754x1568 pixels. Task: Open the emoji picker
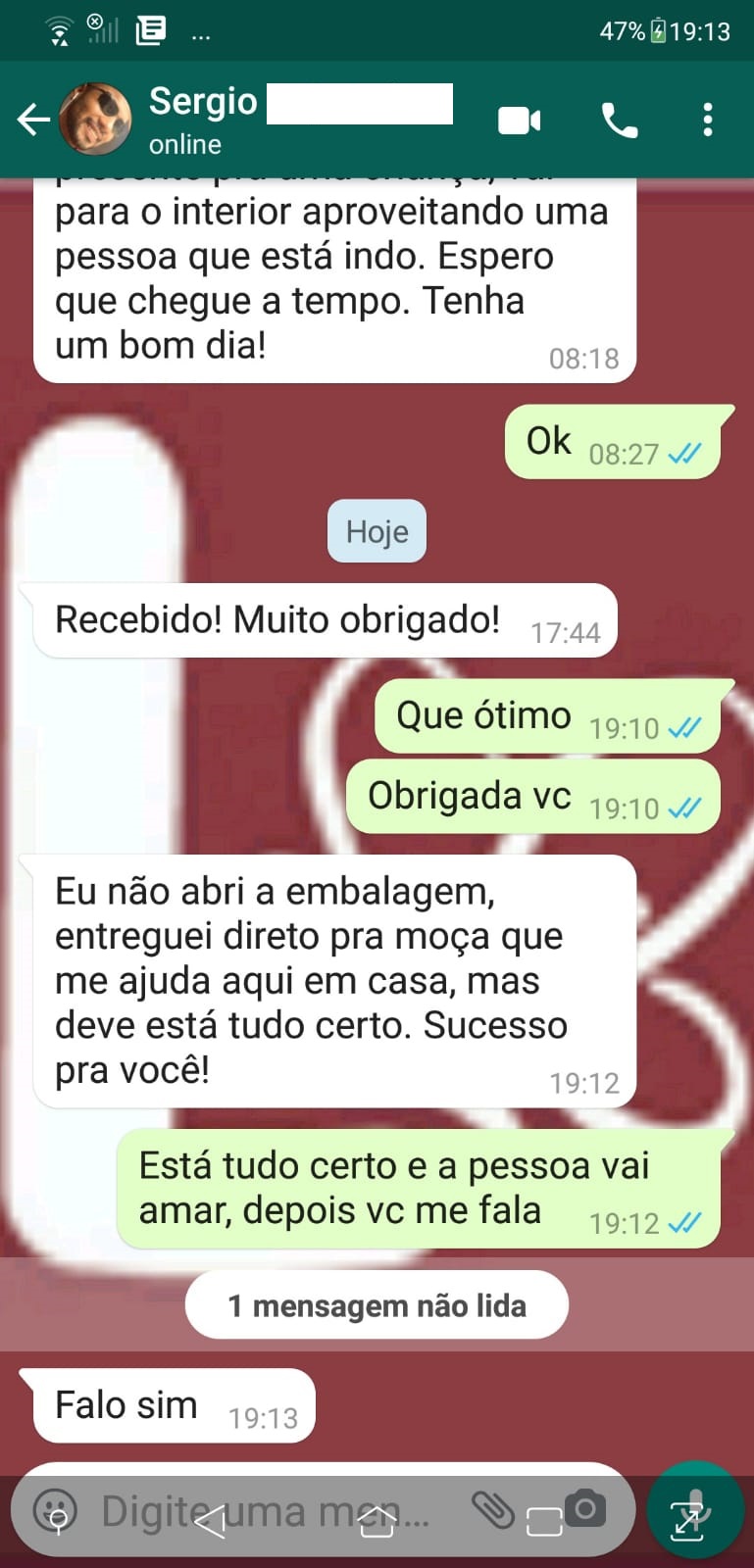(x=56, y=1510)
